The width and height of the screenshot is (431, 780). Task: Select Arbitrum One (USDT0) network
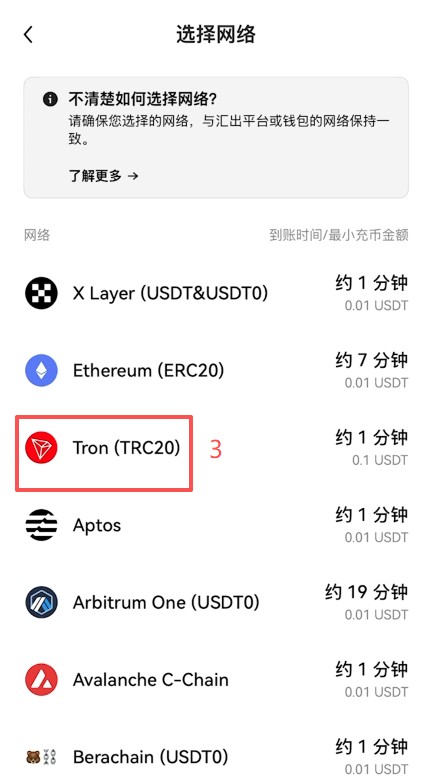pos(216,602)
